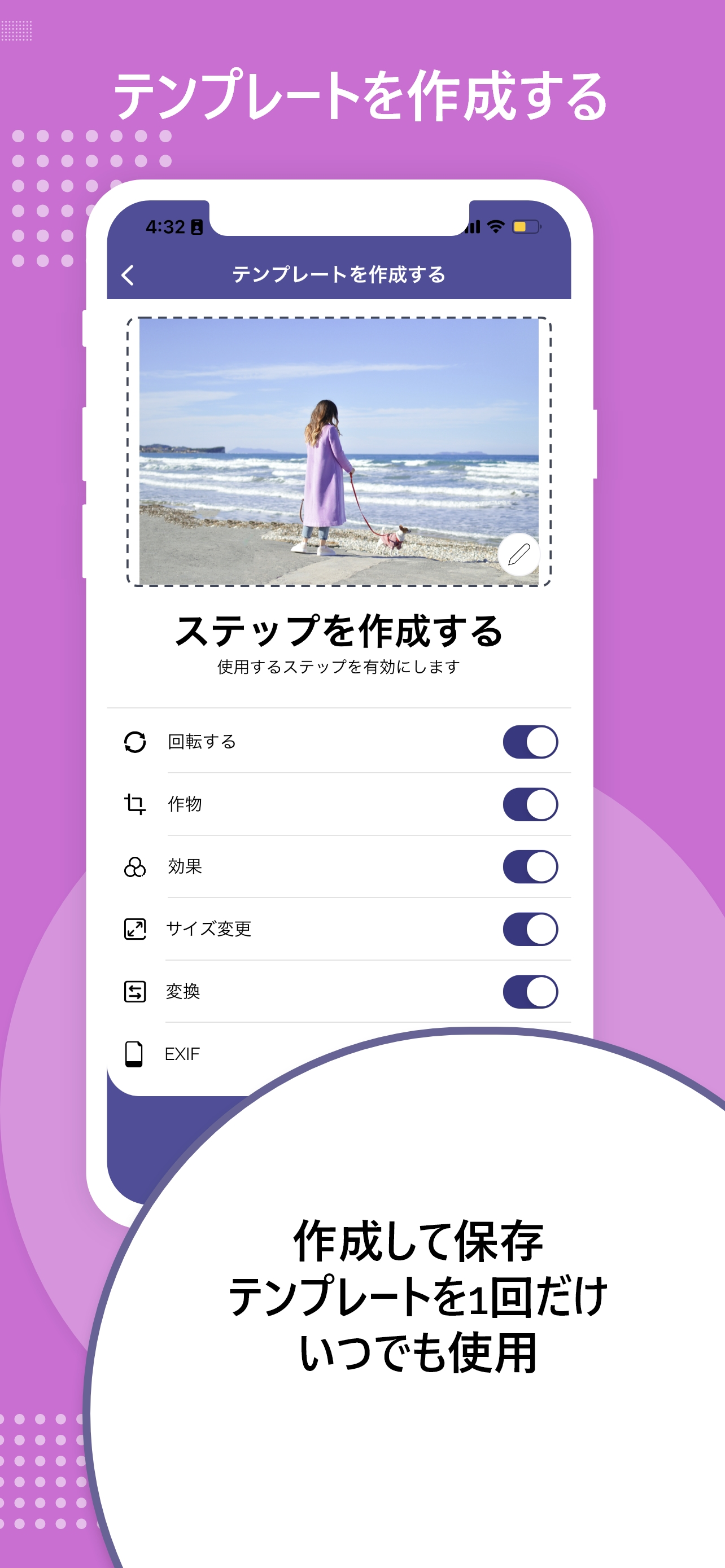The image size is (725, 1568).
Task: Disable the サイズ変更 (resize) toggle
Action: pyautogui.click(x=531, y=929)
